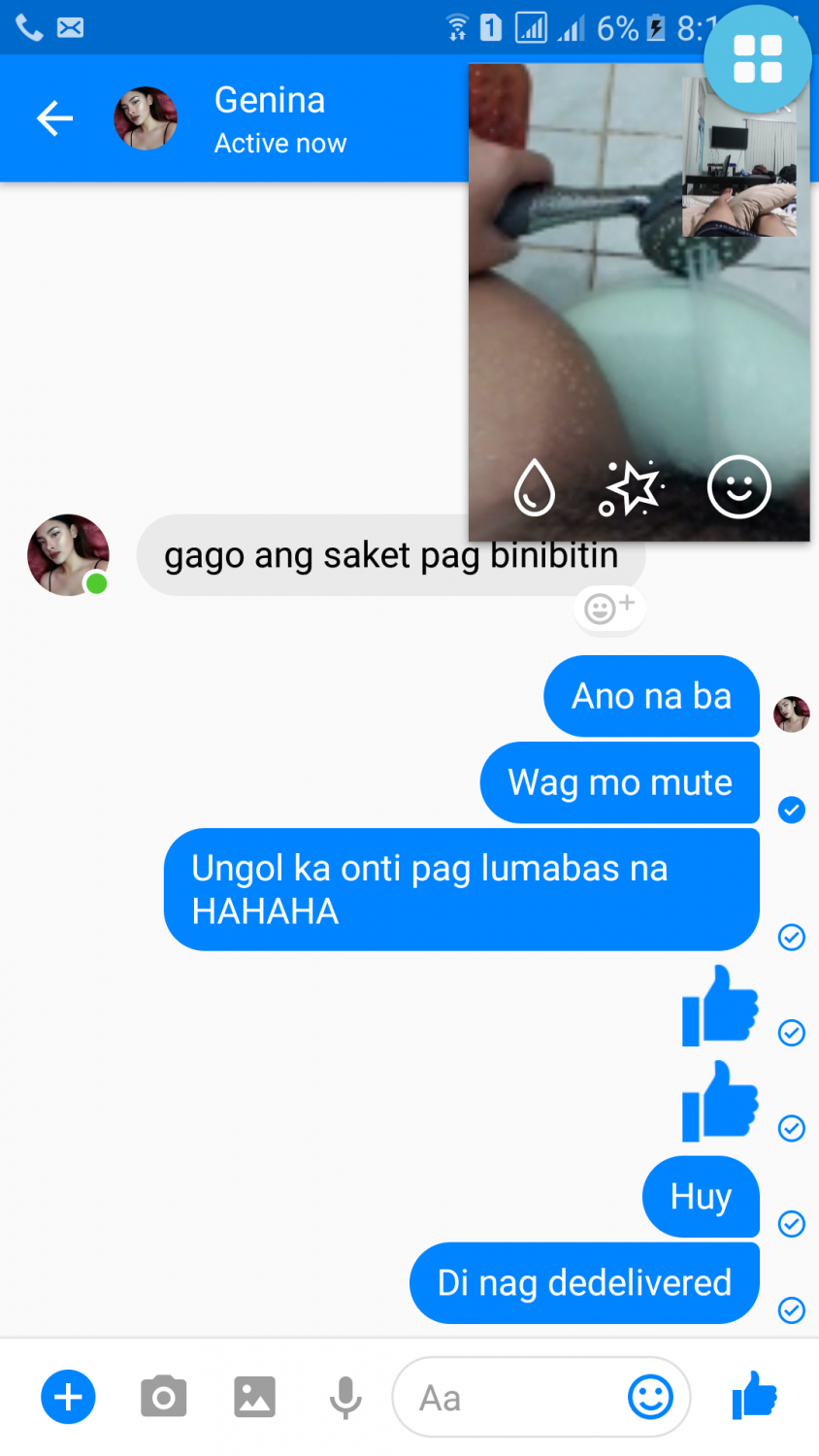Record a voice message with the microphone
Viewport: 819px width, 1456px height.
click(x=344, y=1398)
